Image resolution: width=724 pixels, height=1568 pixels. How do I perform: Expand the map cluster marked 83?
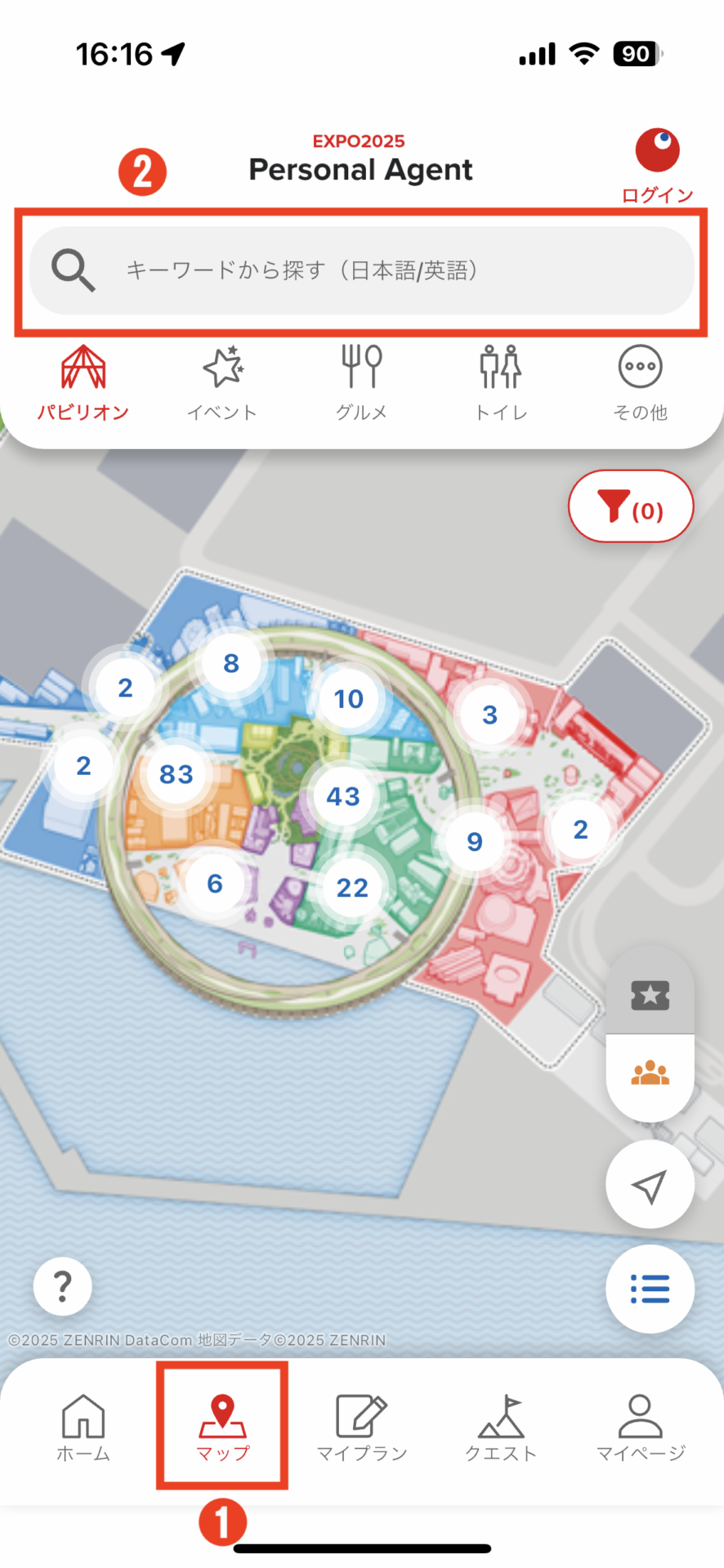point(176,773)
